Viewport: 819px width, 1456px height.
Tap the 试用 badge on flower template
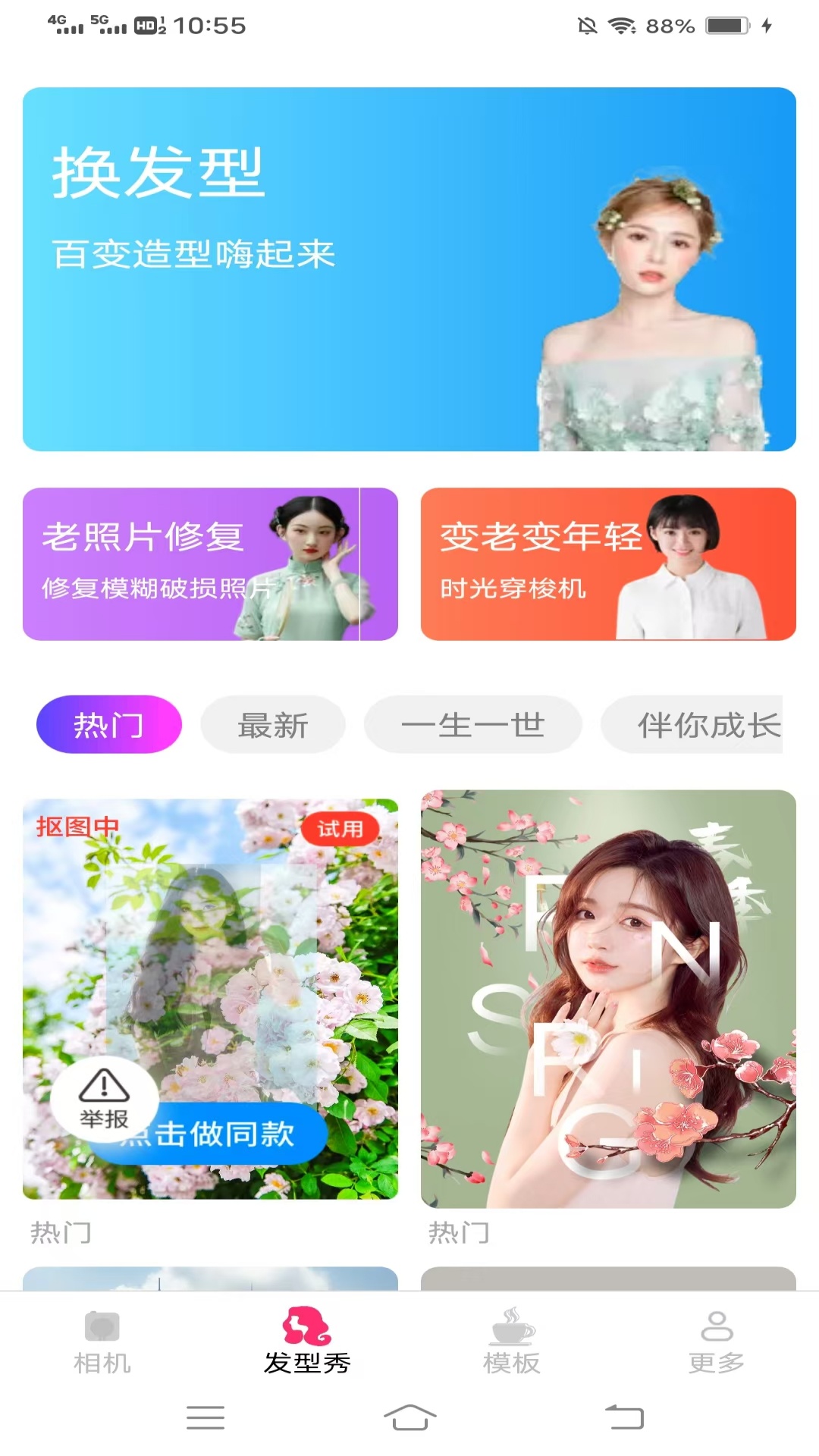pyautogui.click(x=340, y=829)
